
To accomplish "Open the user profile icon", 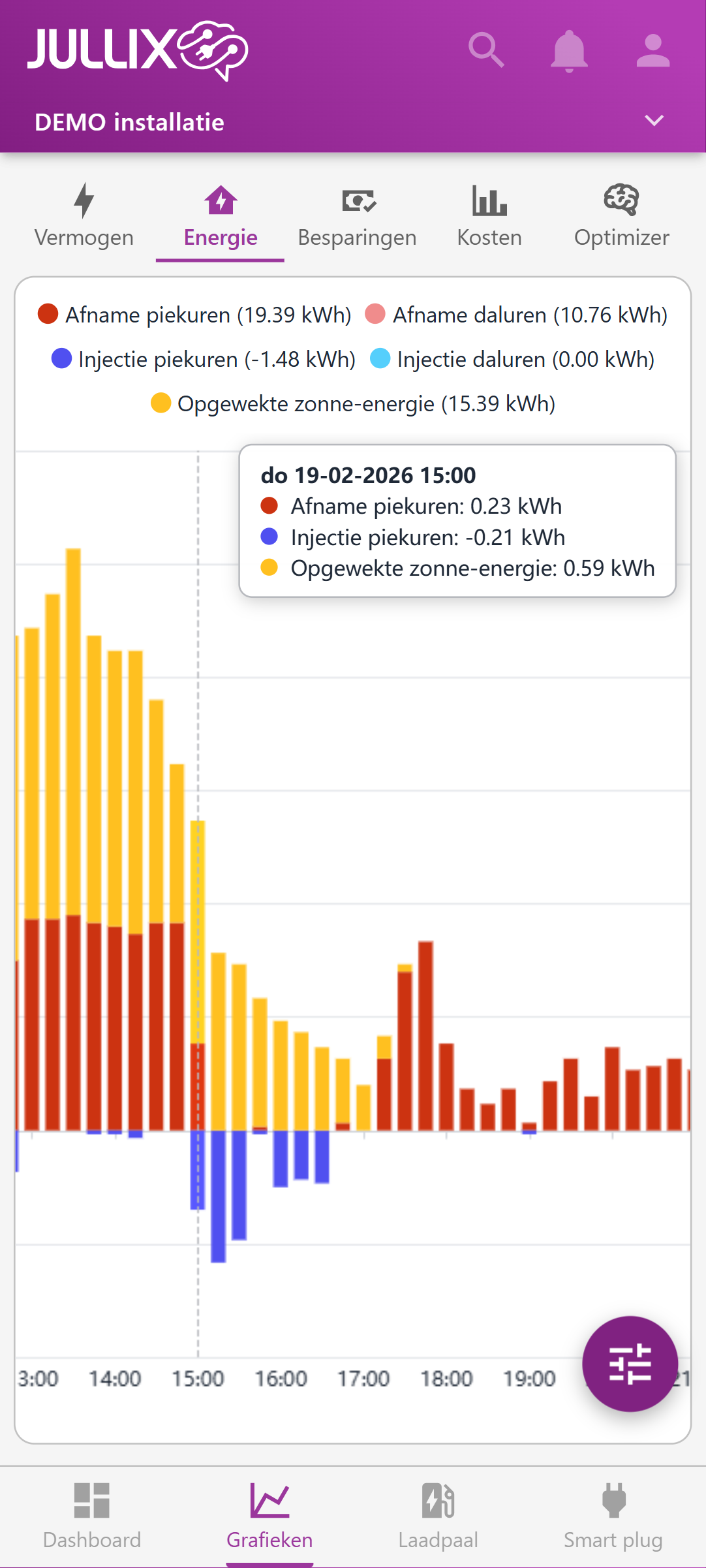I will 652,50.
